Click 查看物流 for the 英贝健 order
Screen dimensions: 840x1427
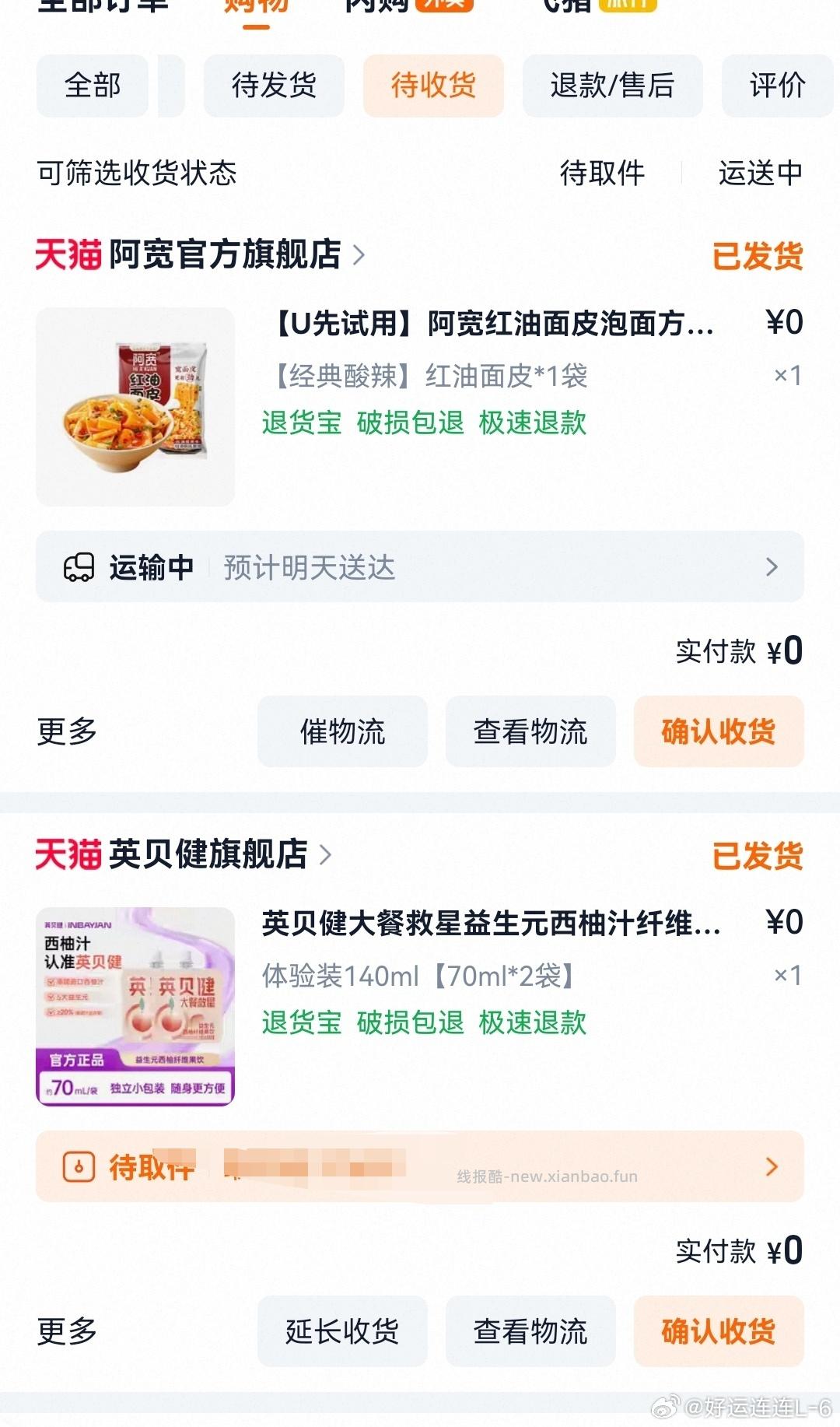point(530,1331)
